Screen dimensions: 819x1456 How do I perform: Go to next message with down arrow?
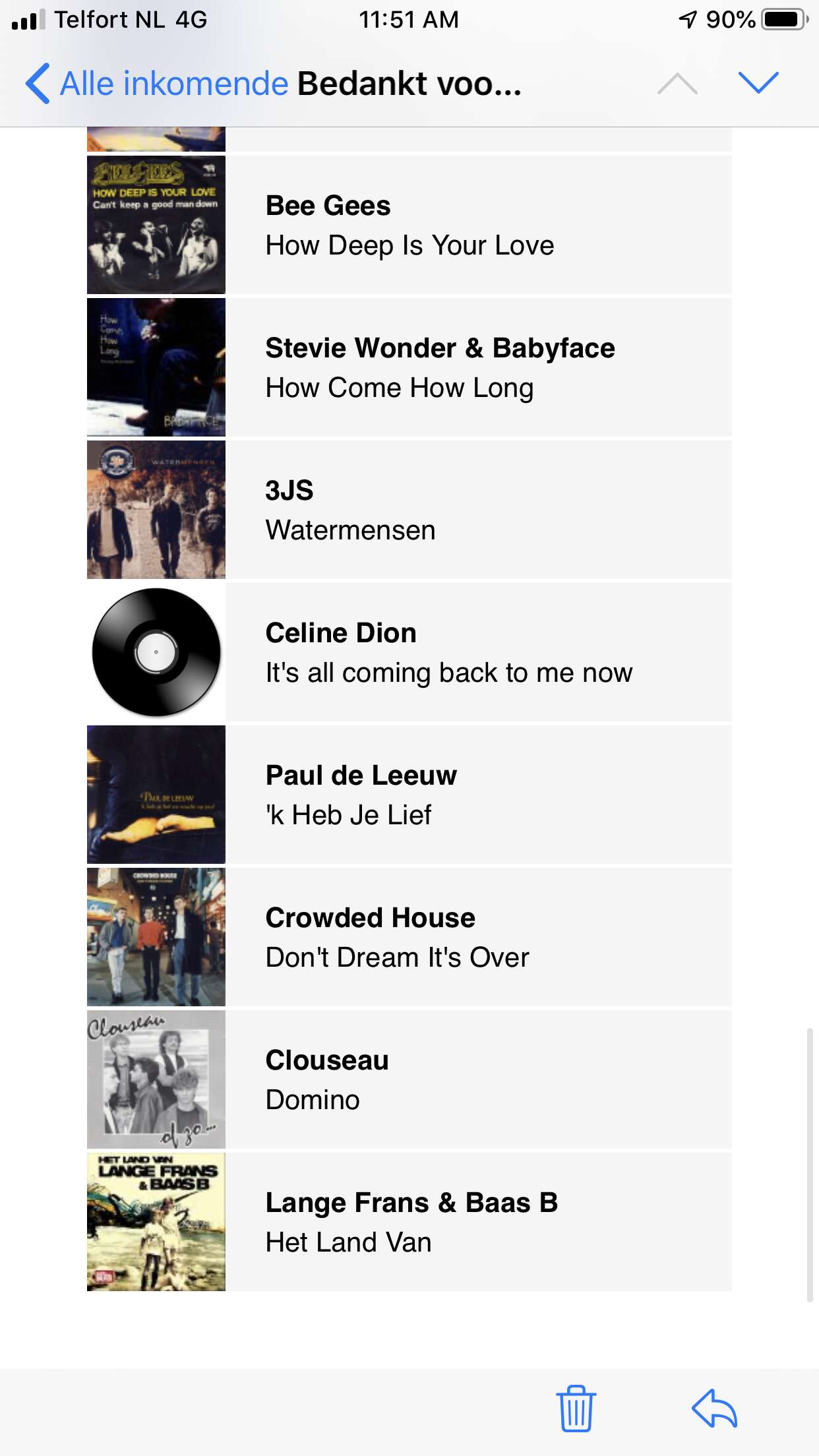(x=758, y=83)
